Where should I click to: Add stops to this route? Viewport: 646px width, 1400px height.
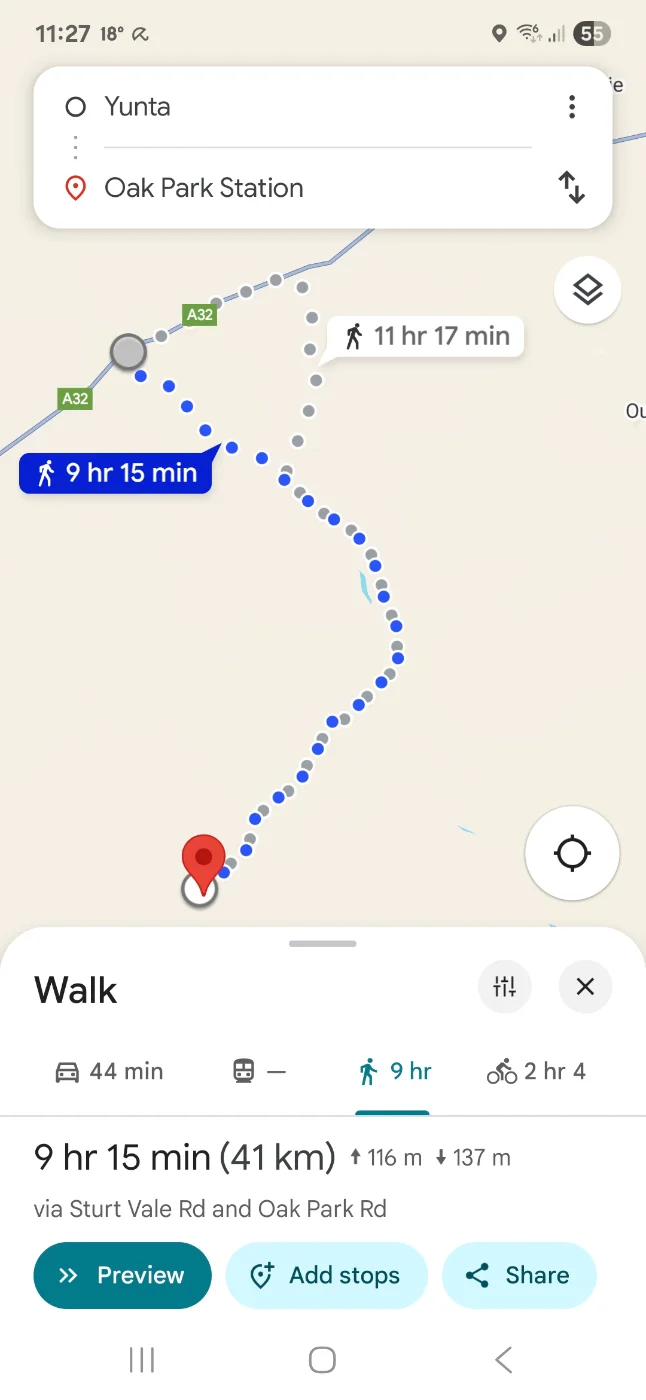pyautogui.click(x=326, y=1275)
